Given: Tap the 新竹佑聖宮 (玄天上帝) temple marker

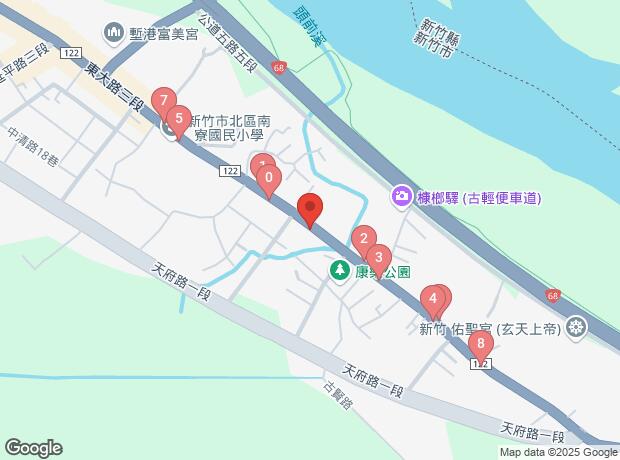Looking at the screenshot, I should coord(576,326).
